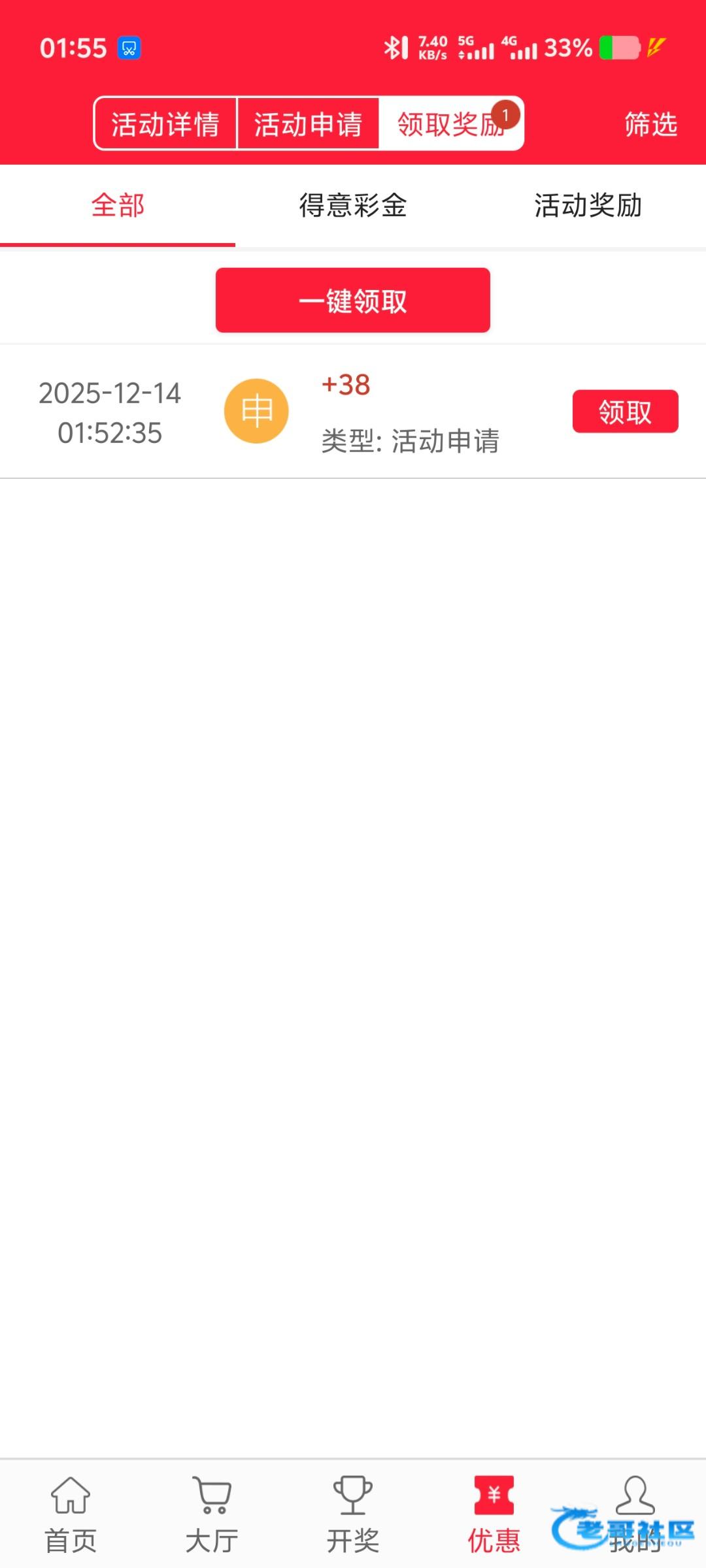The height and width of the screenshot is (1568, 706).
Task: Switch to the 活动申请 segment
Action: click(308, 123)
